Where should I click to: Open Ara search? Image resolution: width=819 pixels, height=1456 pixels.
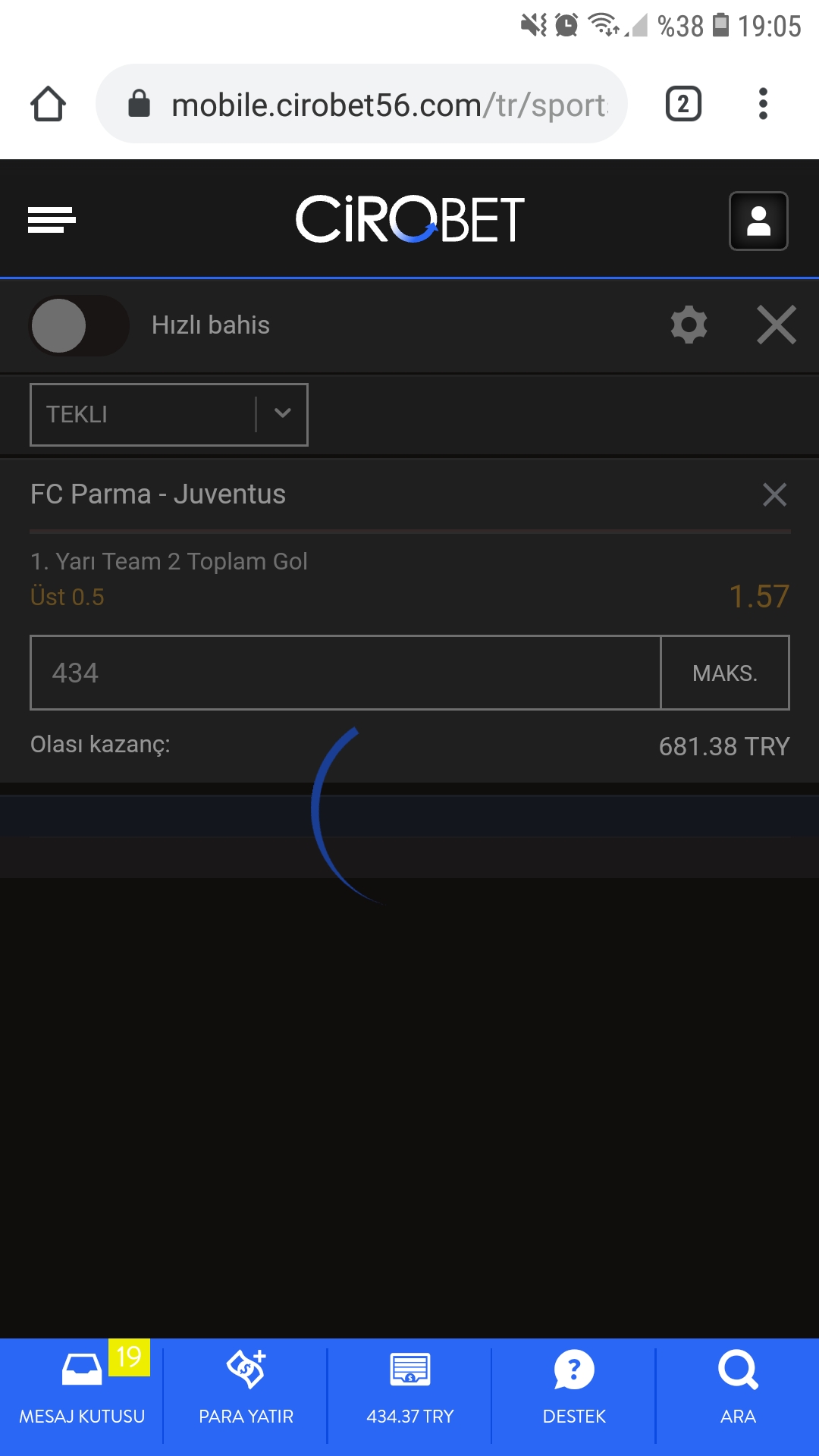coord(738,1392)
